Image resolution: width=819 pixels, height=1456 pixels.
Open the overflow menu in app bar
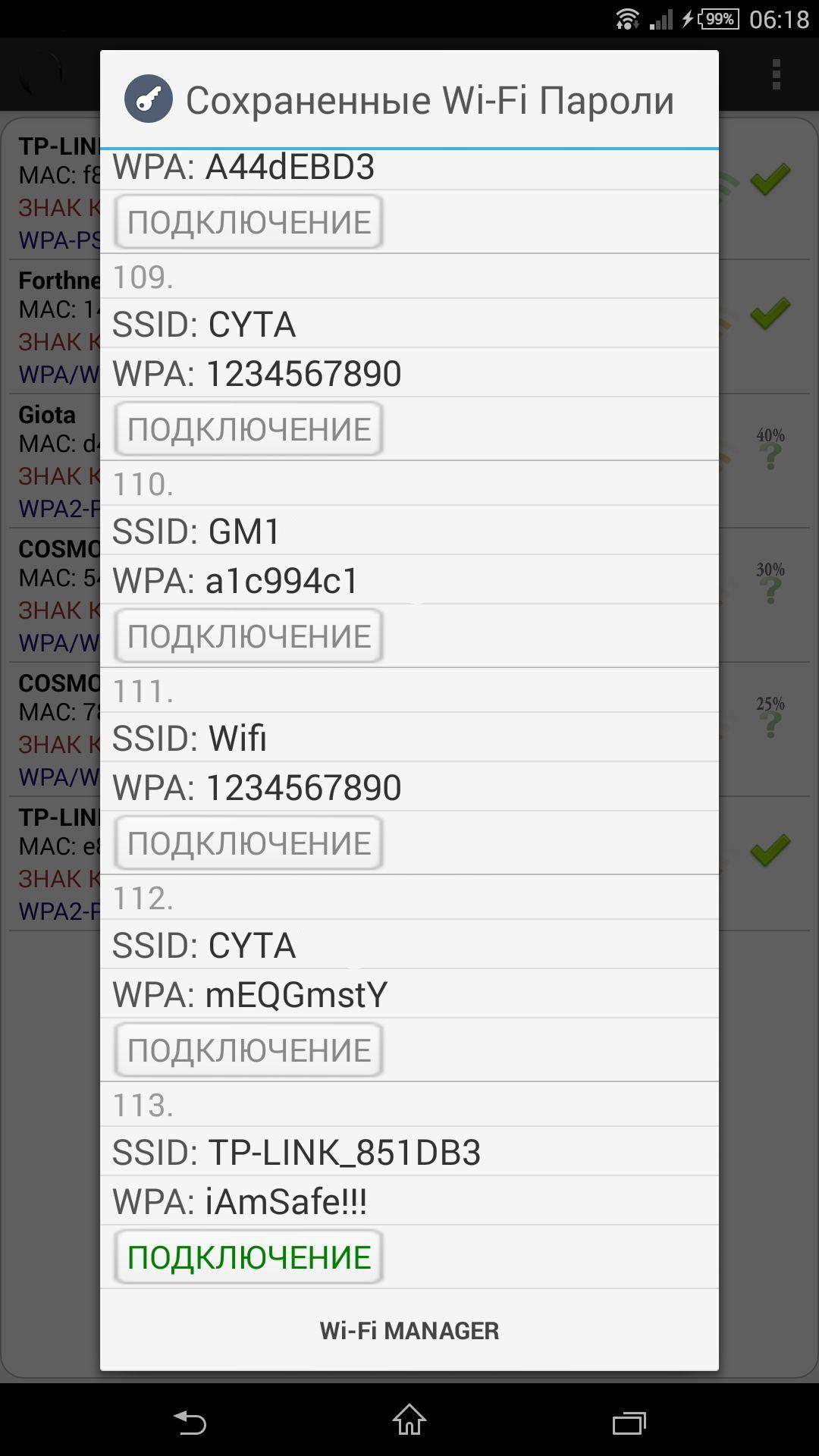tap(776, 74)
